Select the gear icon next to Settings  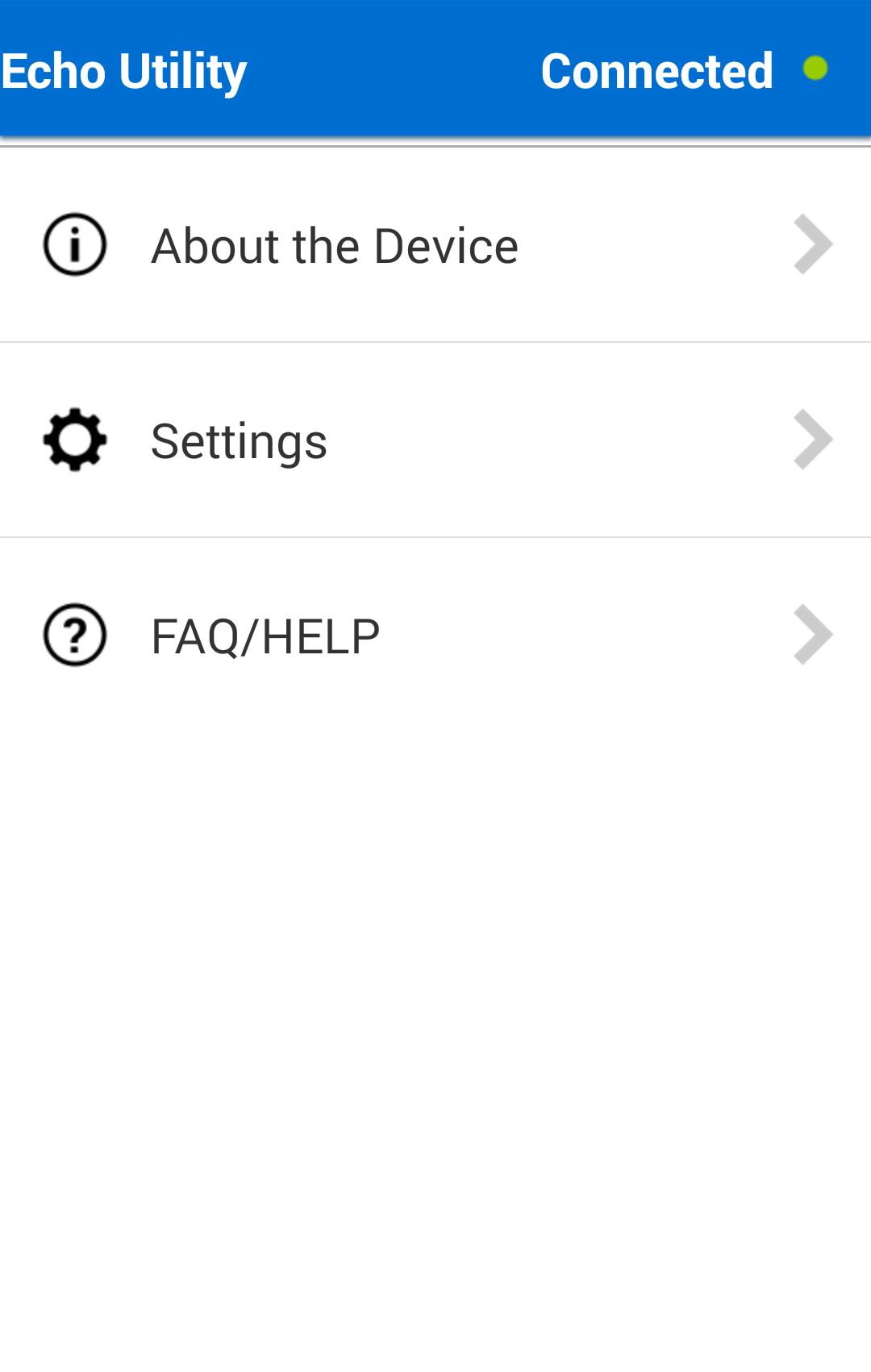(x=73, y=440)
